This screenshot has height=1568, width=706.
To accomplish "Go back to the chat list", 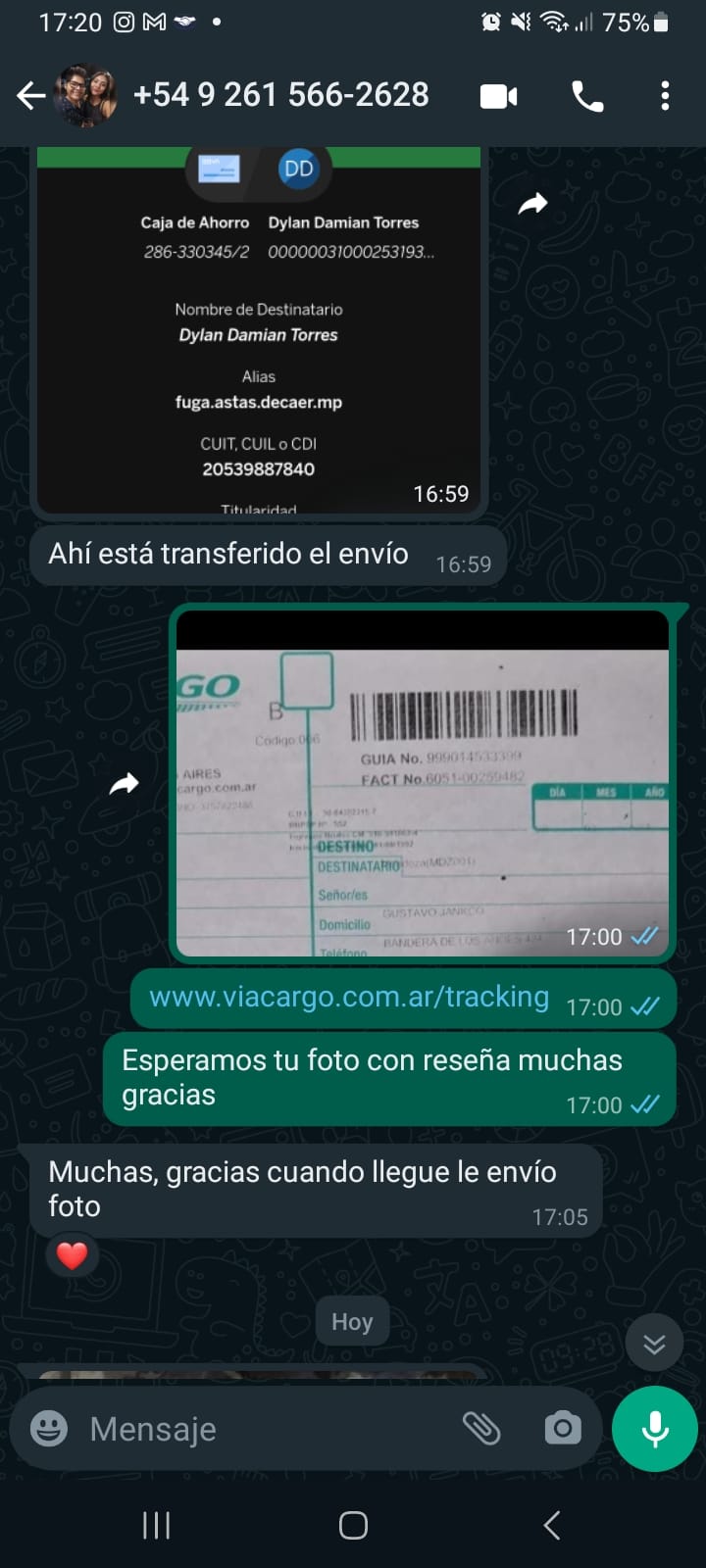I will pos(31,96).
